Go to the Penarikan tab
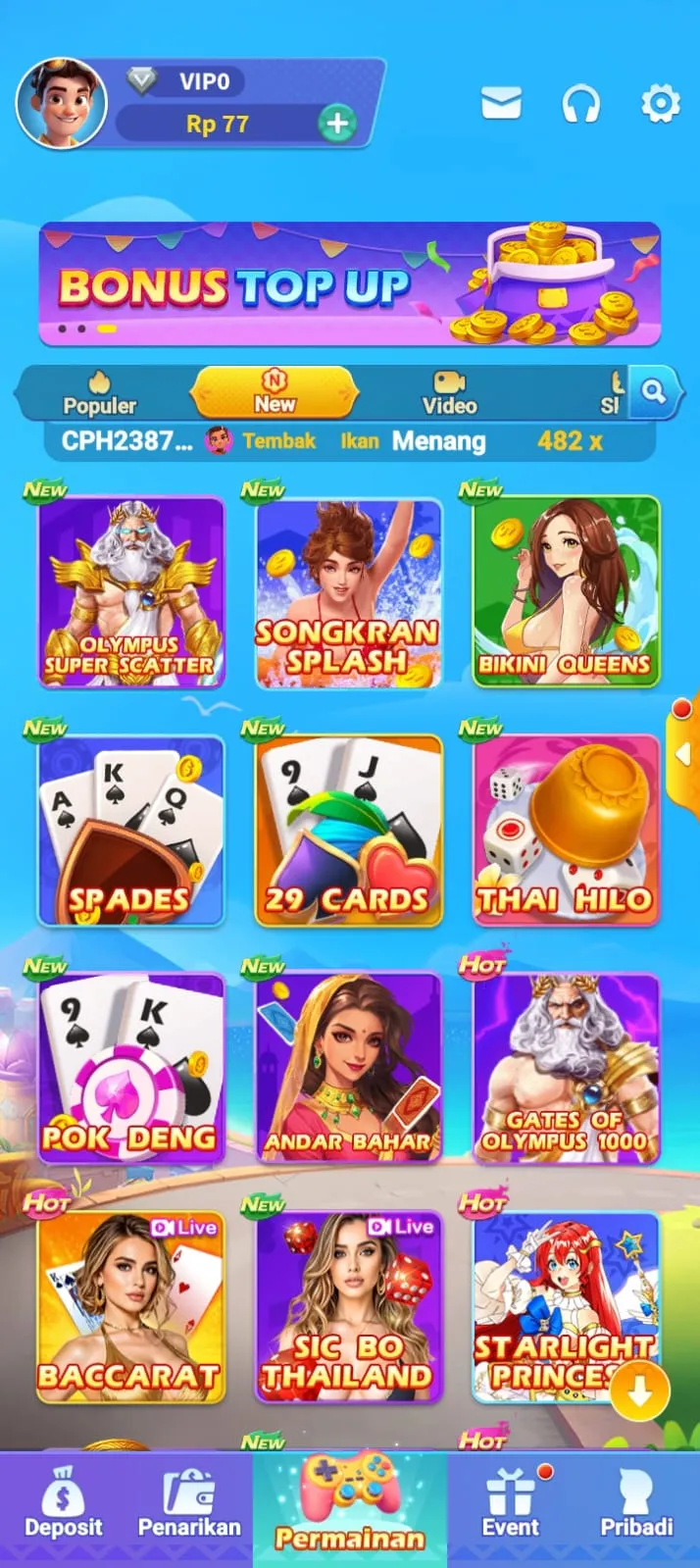The image size is (700, 1568). coord(189,1504)
